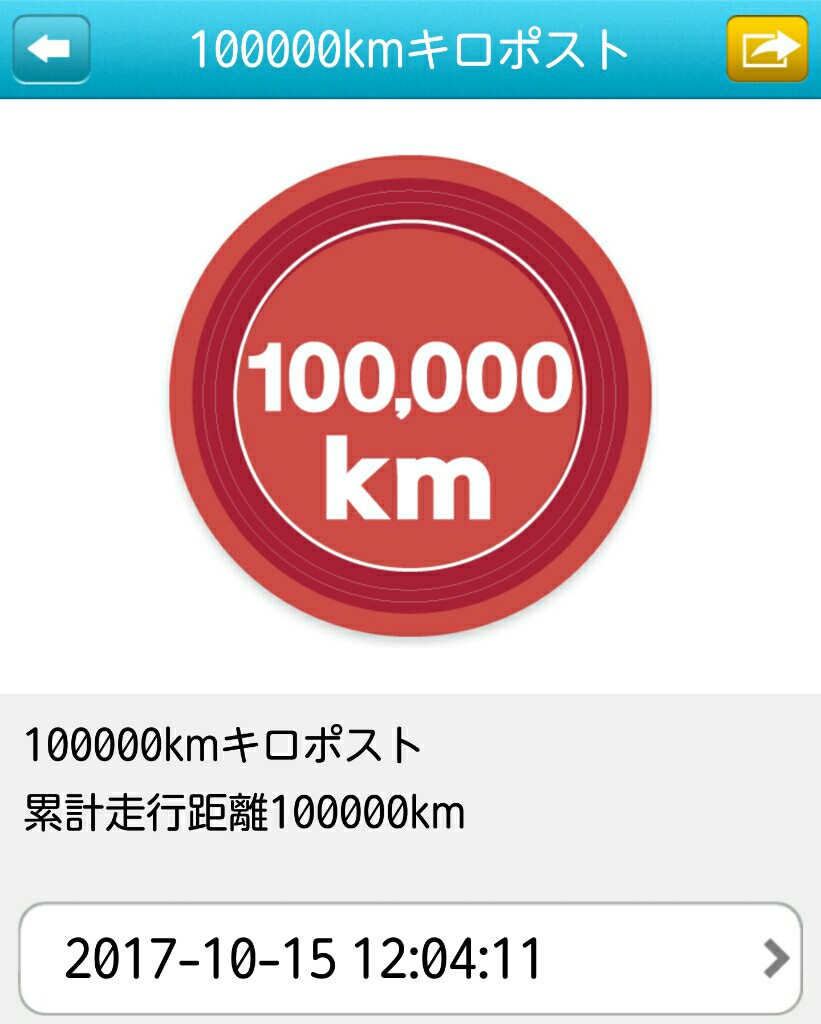Go back using the arrow button

pos(50,48)
